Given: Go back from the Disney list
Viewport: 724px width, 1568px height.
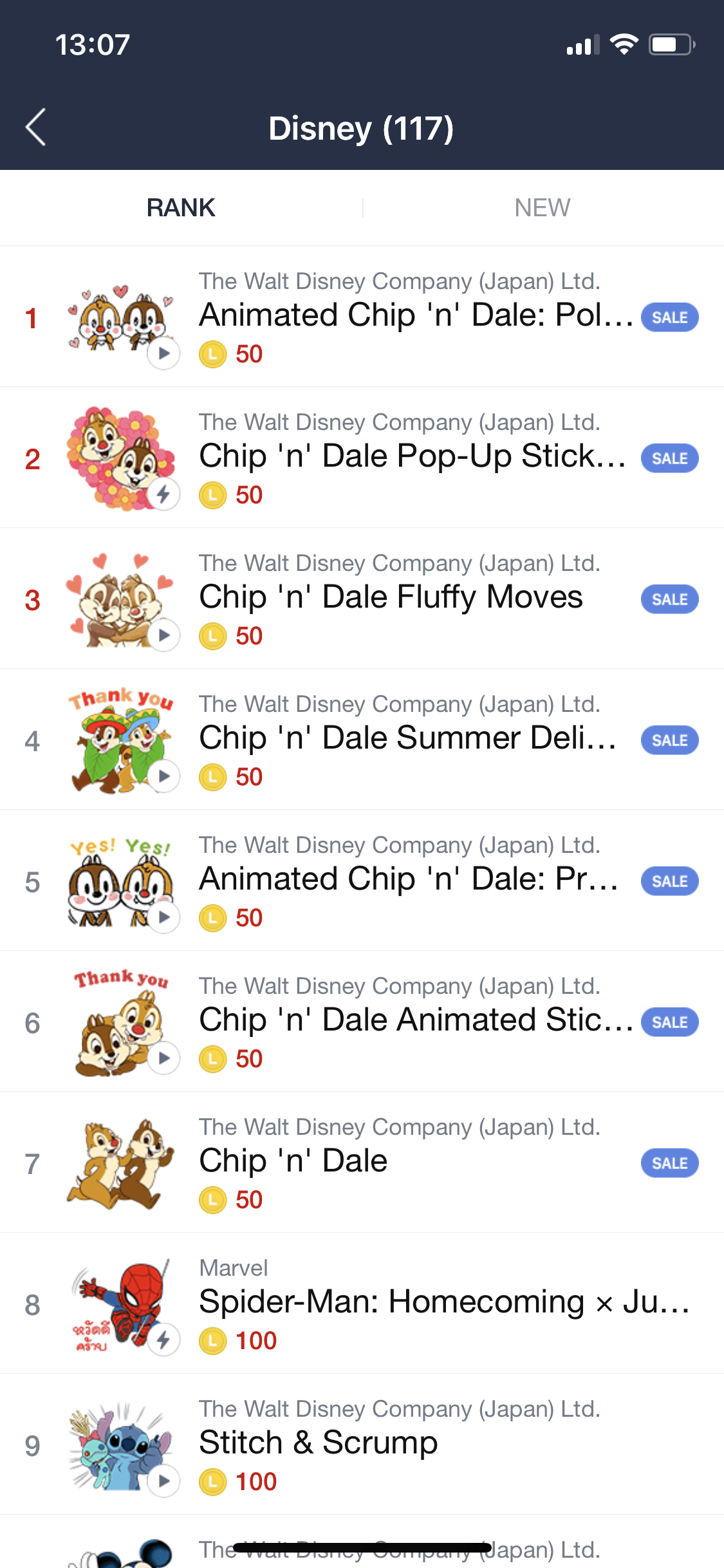Looking at the screenshot, I should click(36, 127).
